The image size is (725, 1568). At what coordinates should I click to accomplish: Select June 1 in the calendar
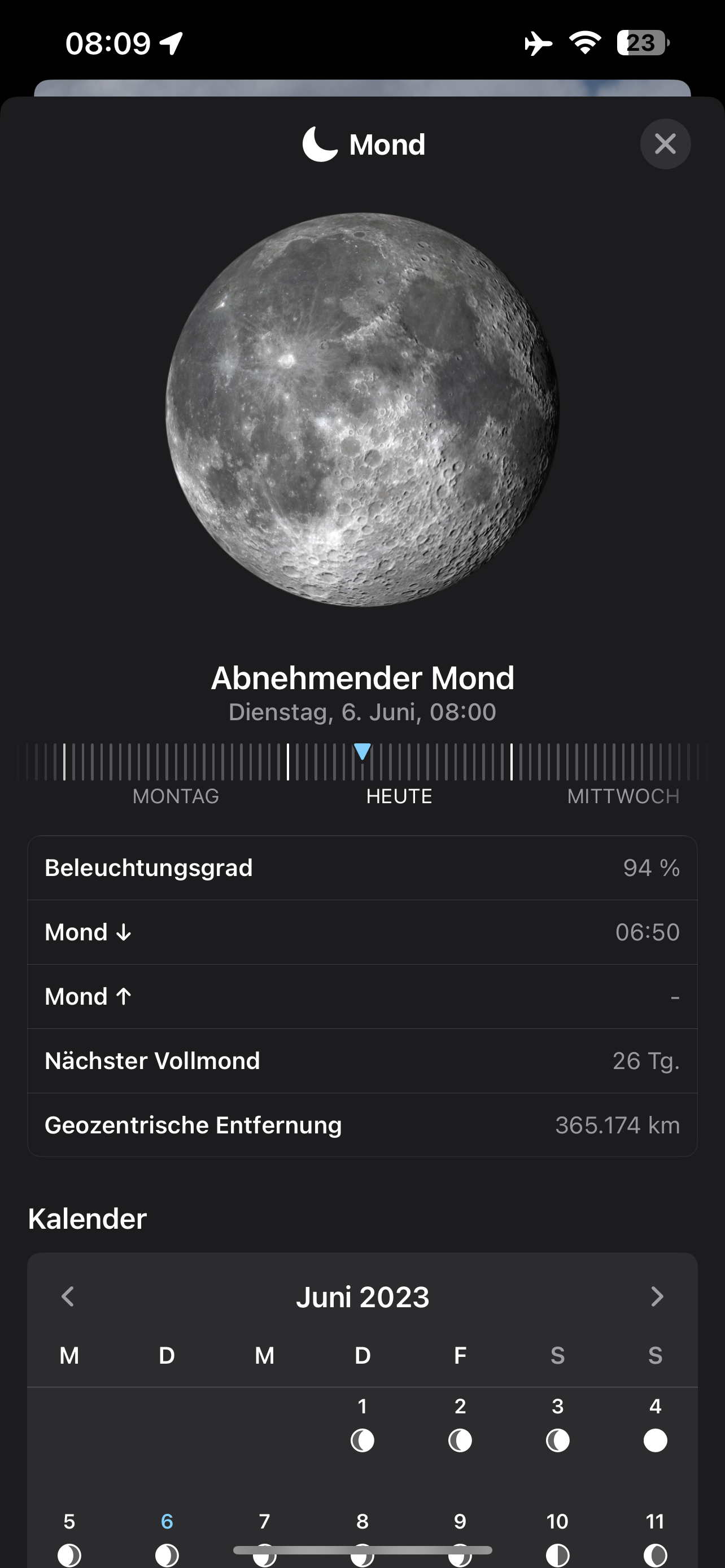point(362,1424)
